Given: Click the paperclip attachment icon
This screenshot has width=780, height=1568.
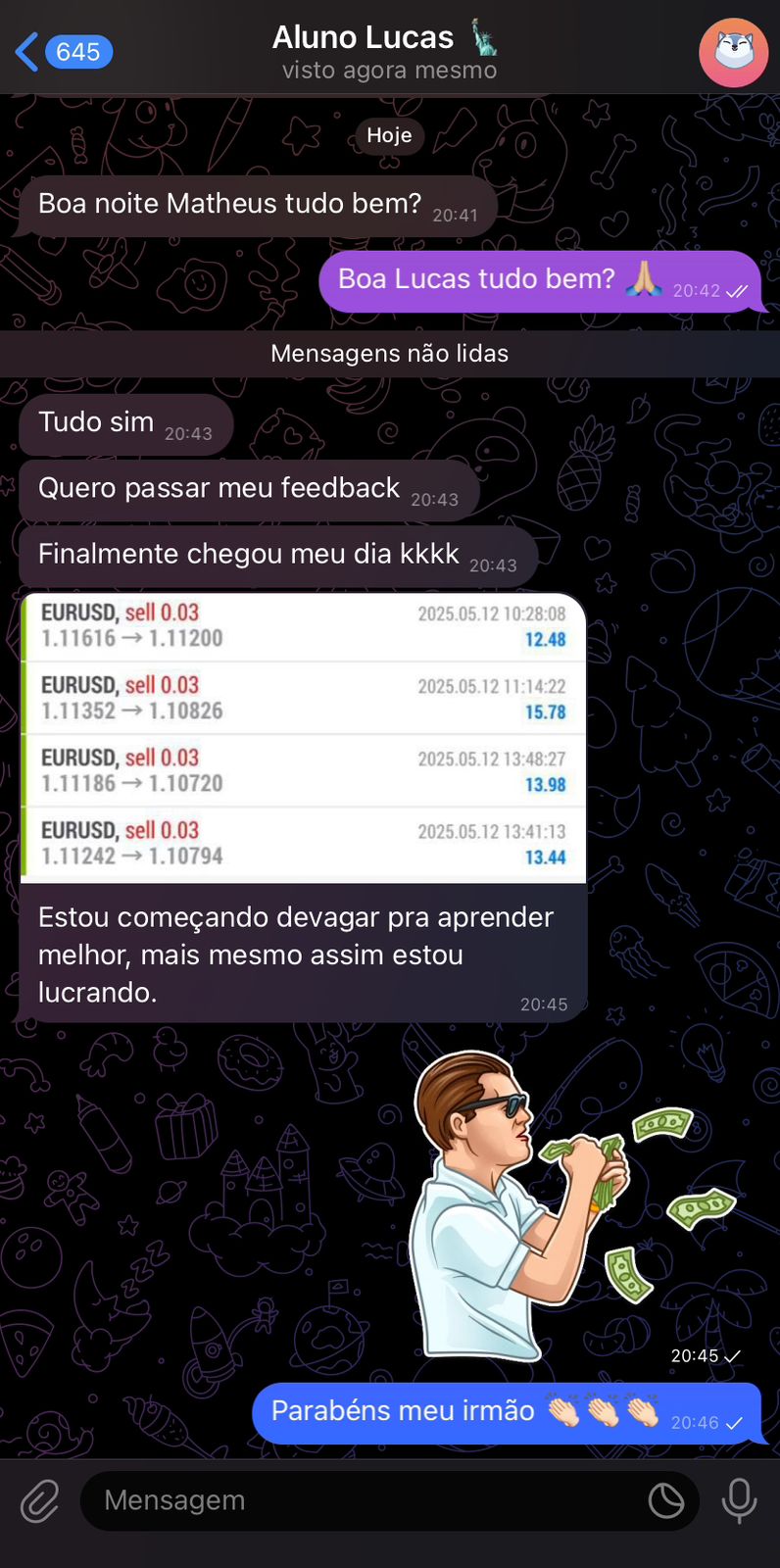Looking at the screenshot, I should 39,1500.
